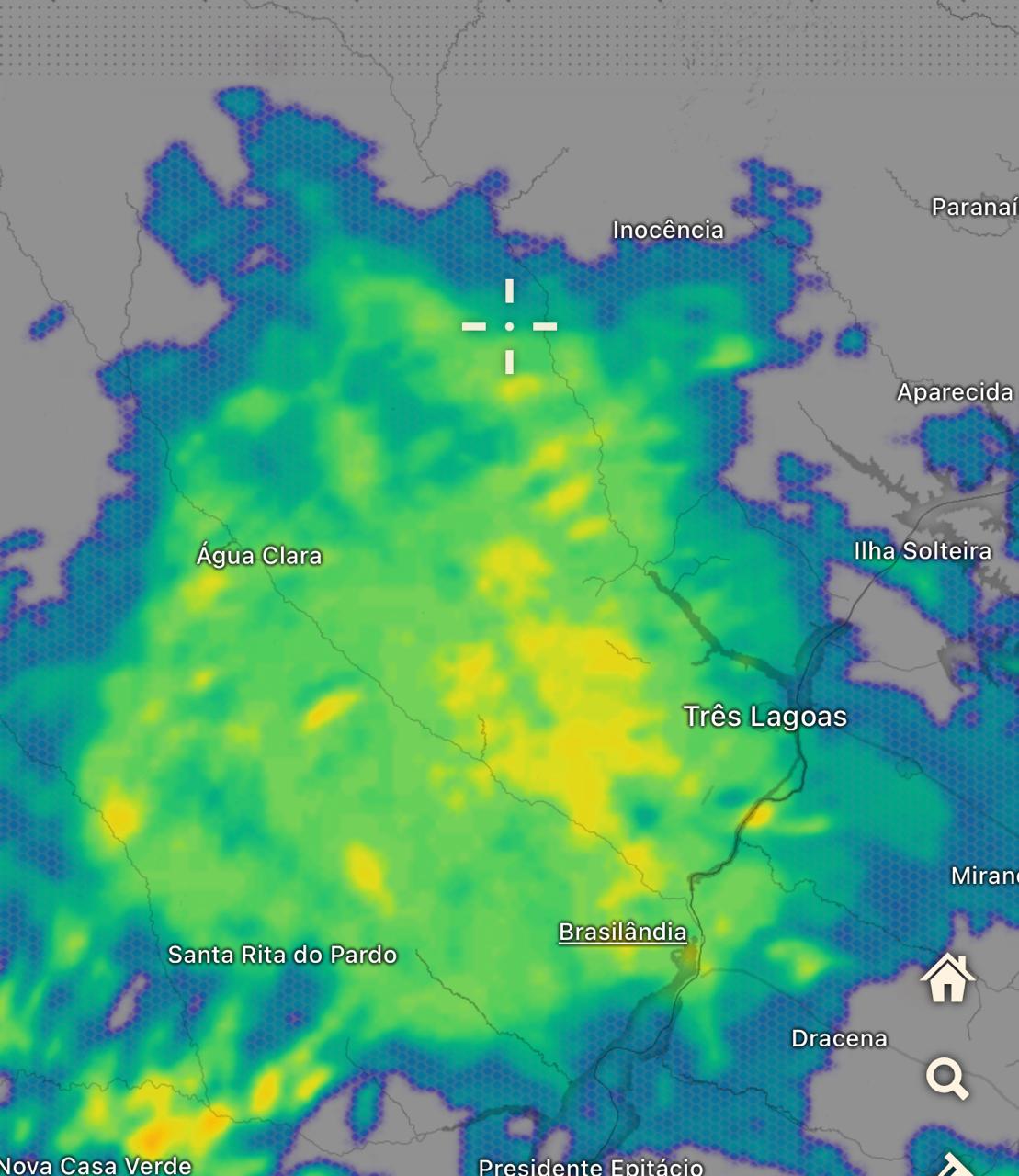1019x1176 pixels.
Task: Select the Brasilândia place label
Action: click(x=623, y=932)
